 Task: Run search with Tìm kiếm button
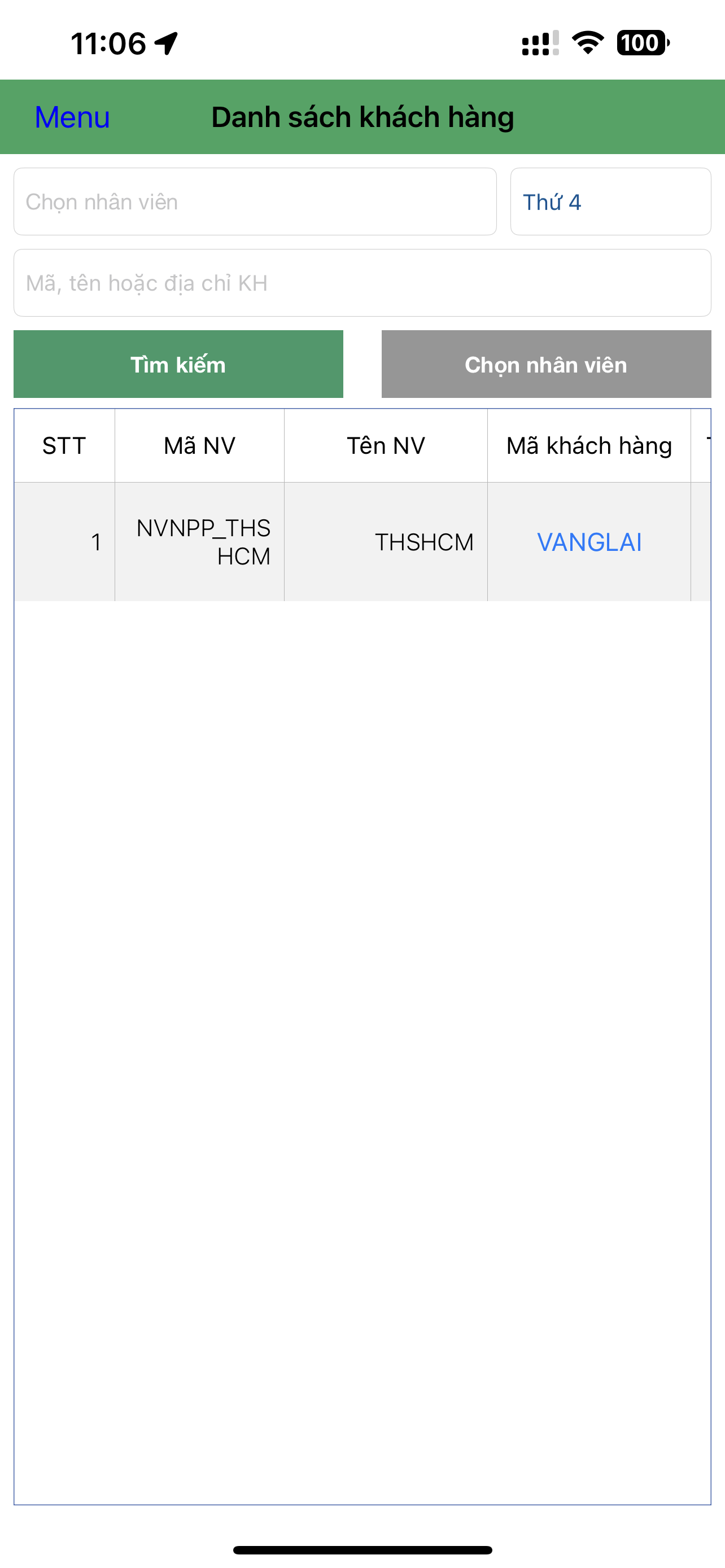[x=178, y=364]
